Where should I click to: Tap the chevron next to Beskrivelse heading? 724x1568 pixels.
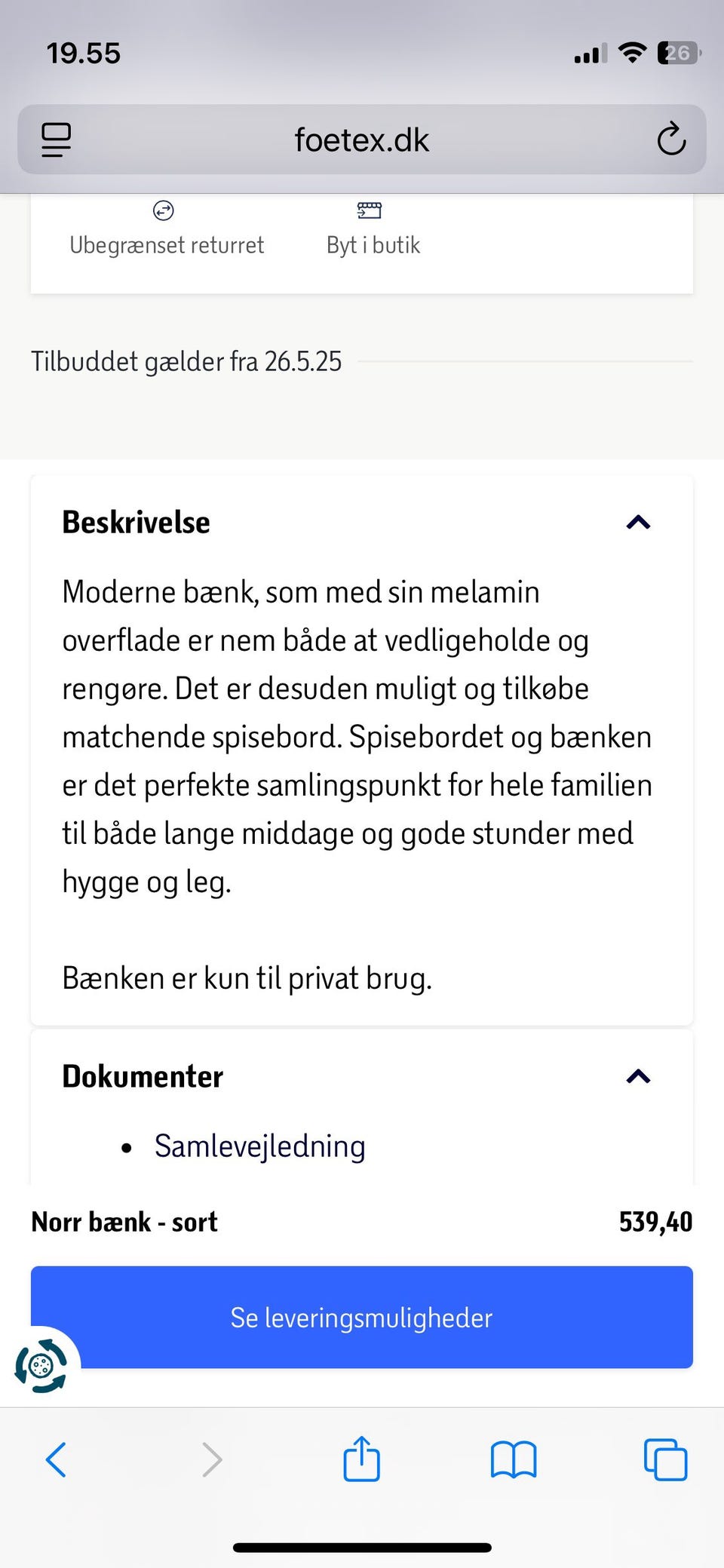[x=638, y=522]
